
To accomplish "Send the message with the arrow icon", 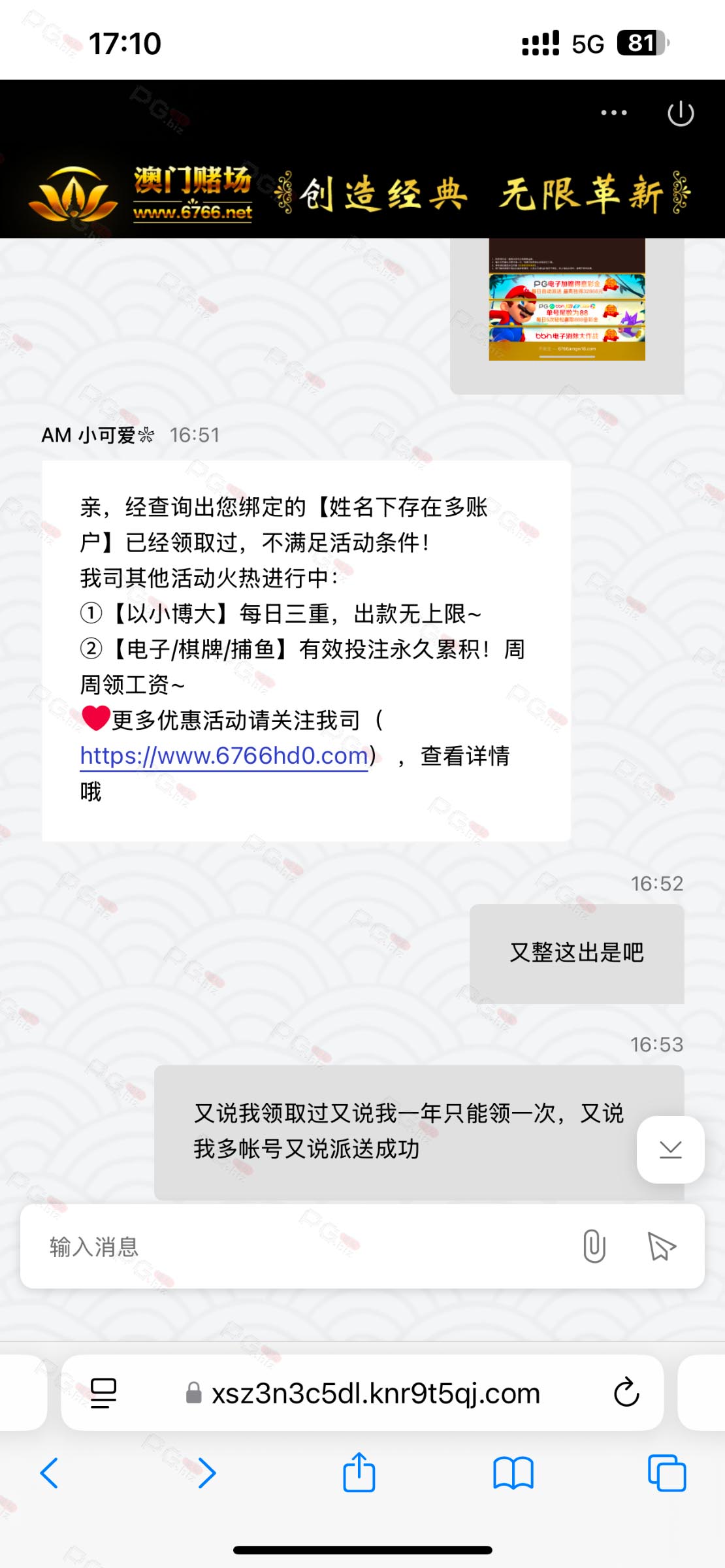I will coord(662,1247).
